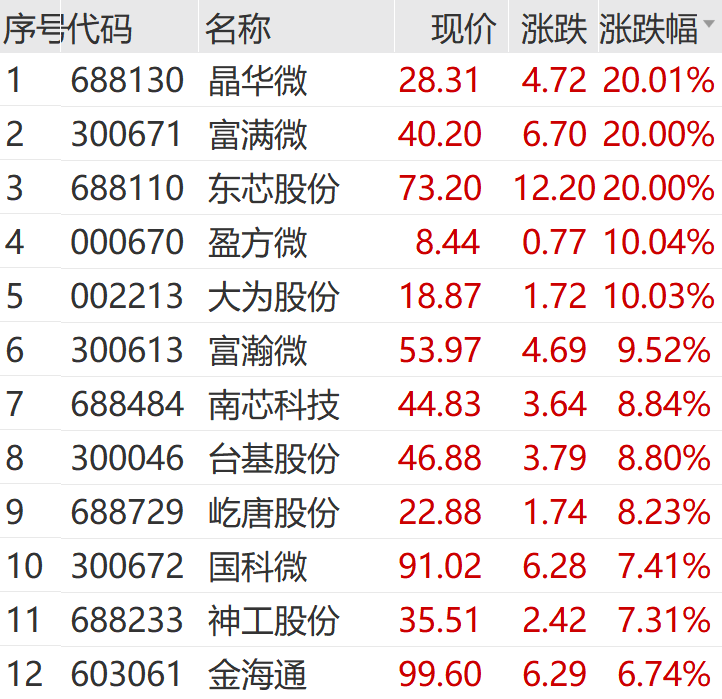Sort list by 涨跌 column
The width and height of the screenshot is (722, 699).
click(x=553, y=29)
